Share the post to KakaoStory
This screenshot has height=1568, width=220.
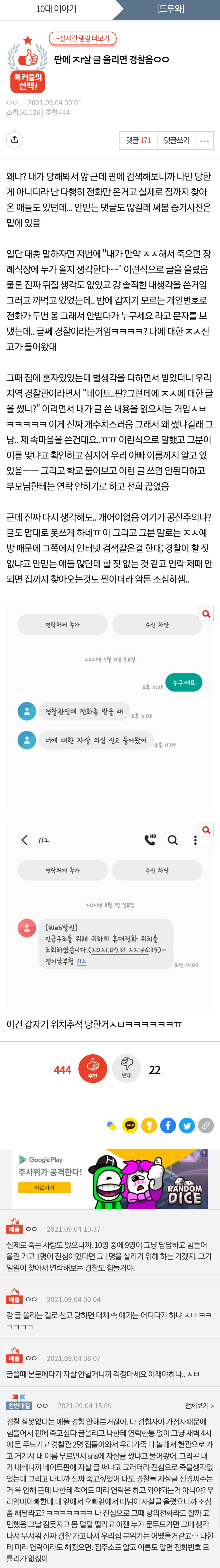pos(149,1125)
